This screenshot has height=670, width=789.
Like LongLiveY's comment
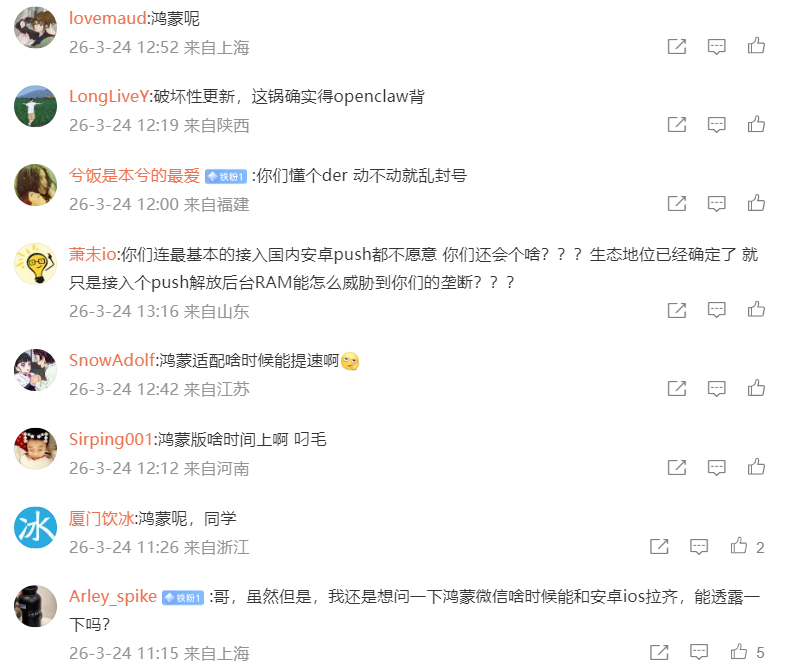(x=756, y=125)
